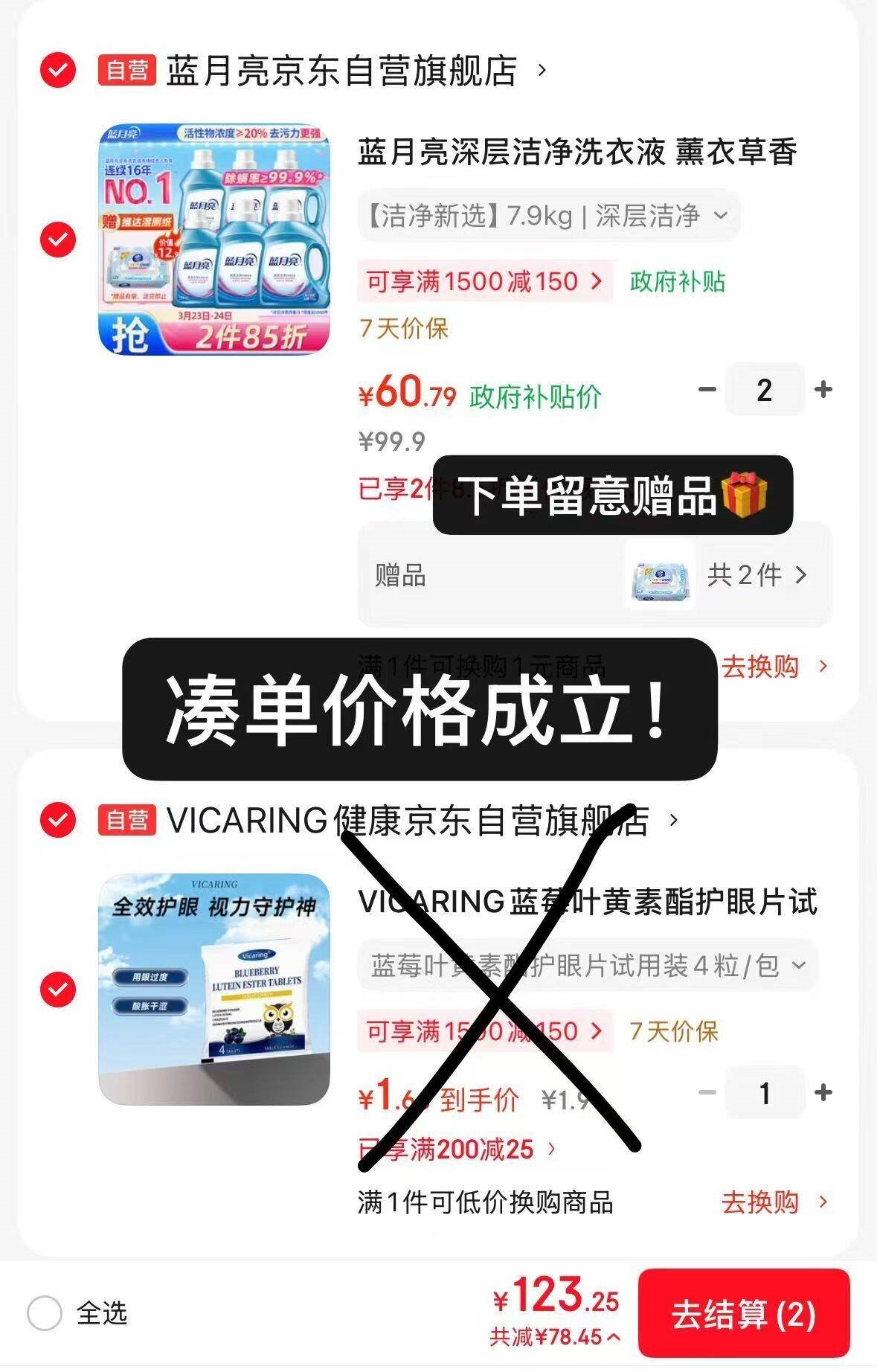Image resolution: width=877 pixels, height=1372 pixels.
Task: Open the VICARING护眼片 product image
Action: click(214, 990)
